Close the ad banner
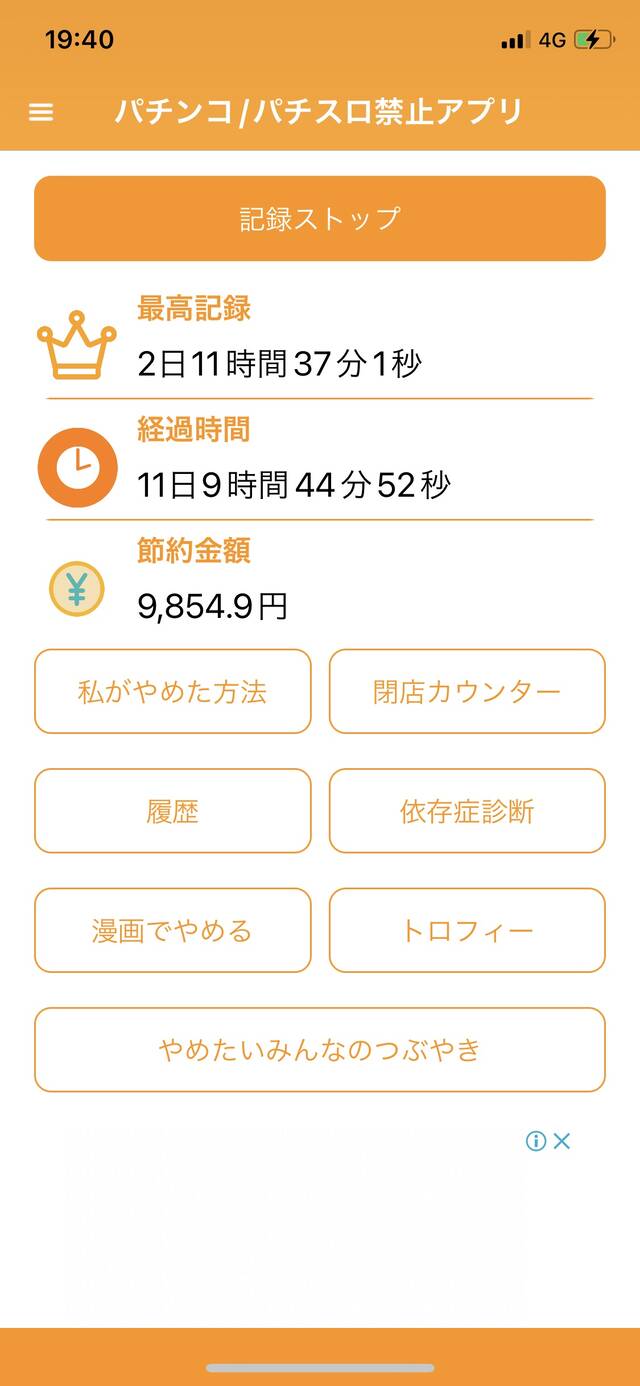The height and width of the screenshot is (1386, 640). 562,1141
